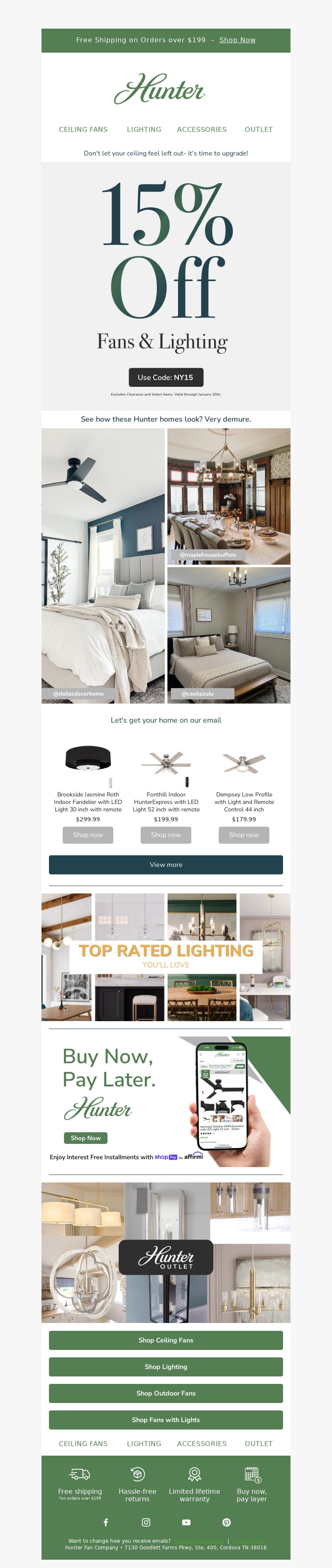Open the @dallasdecorhome bedroom photo

103,566
